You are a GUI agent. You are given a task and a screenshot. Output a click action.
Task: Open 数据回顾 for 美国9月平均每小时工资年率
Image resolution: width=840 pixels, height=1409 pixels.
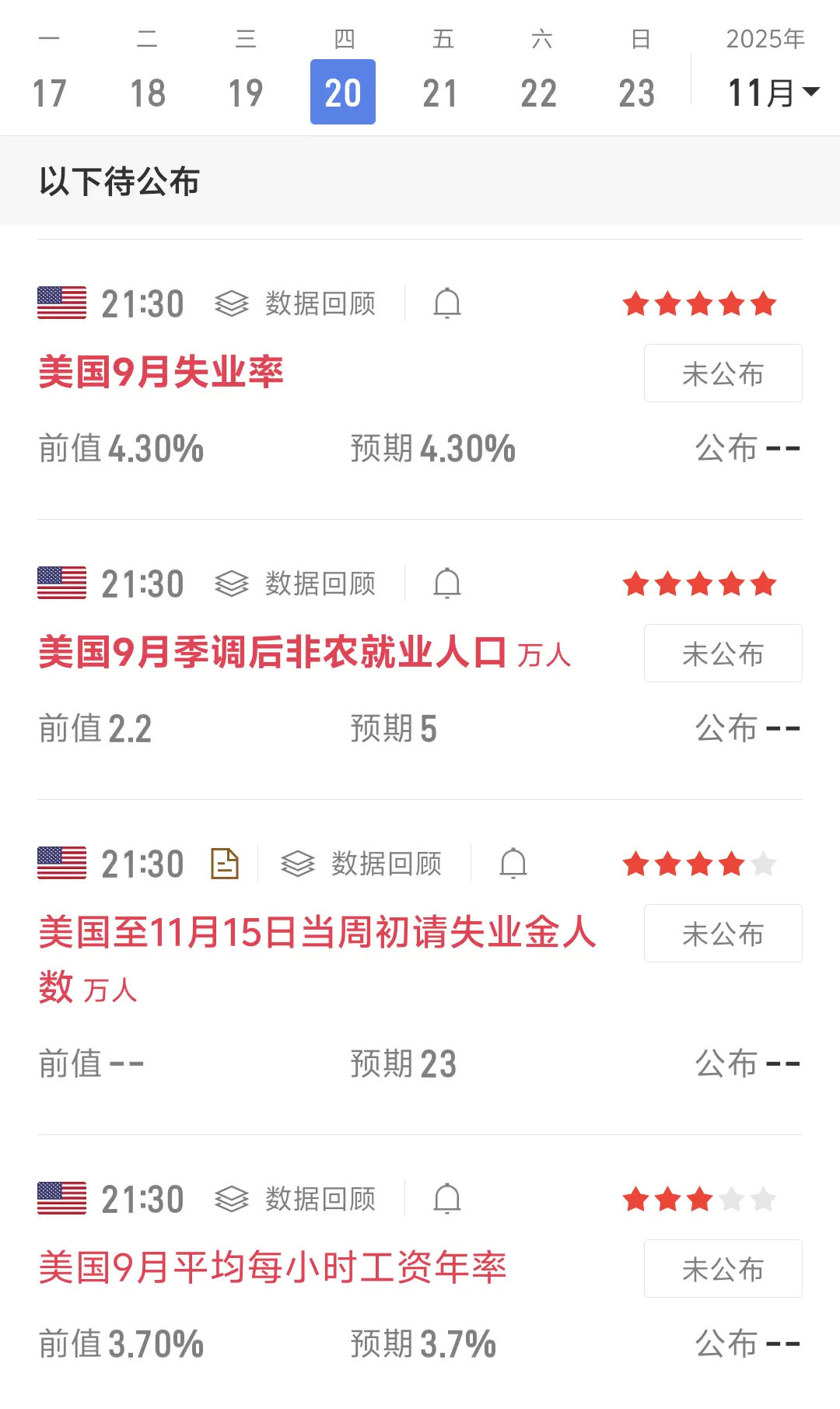(296, 1199)
